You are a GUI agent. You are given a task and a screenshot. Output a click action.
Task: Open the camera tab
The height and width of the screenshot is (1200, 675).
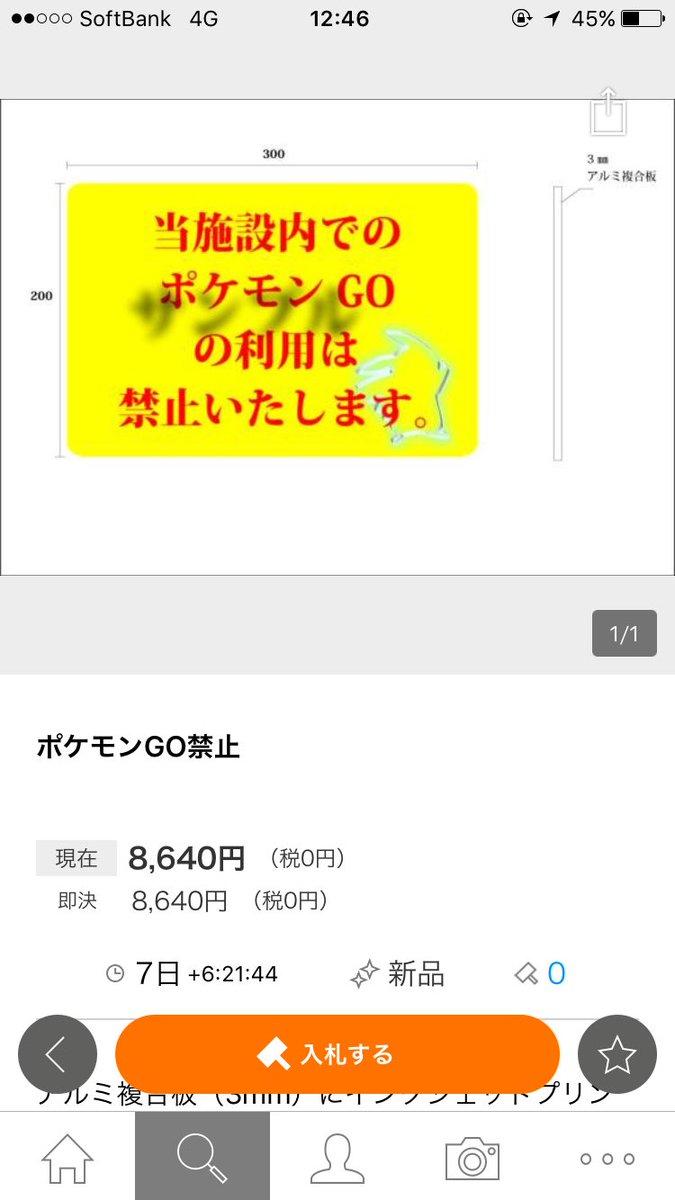point(472,1158)
